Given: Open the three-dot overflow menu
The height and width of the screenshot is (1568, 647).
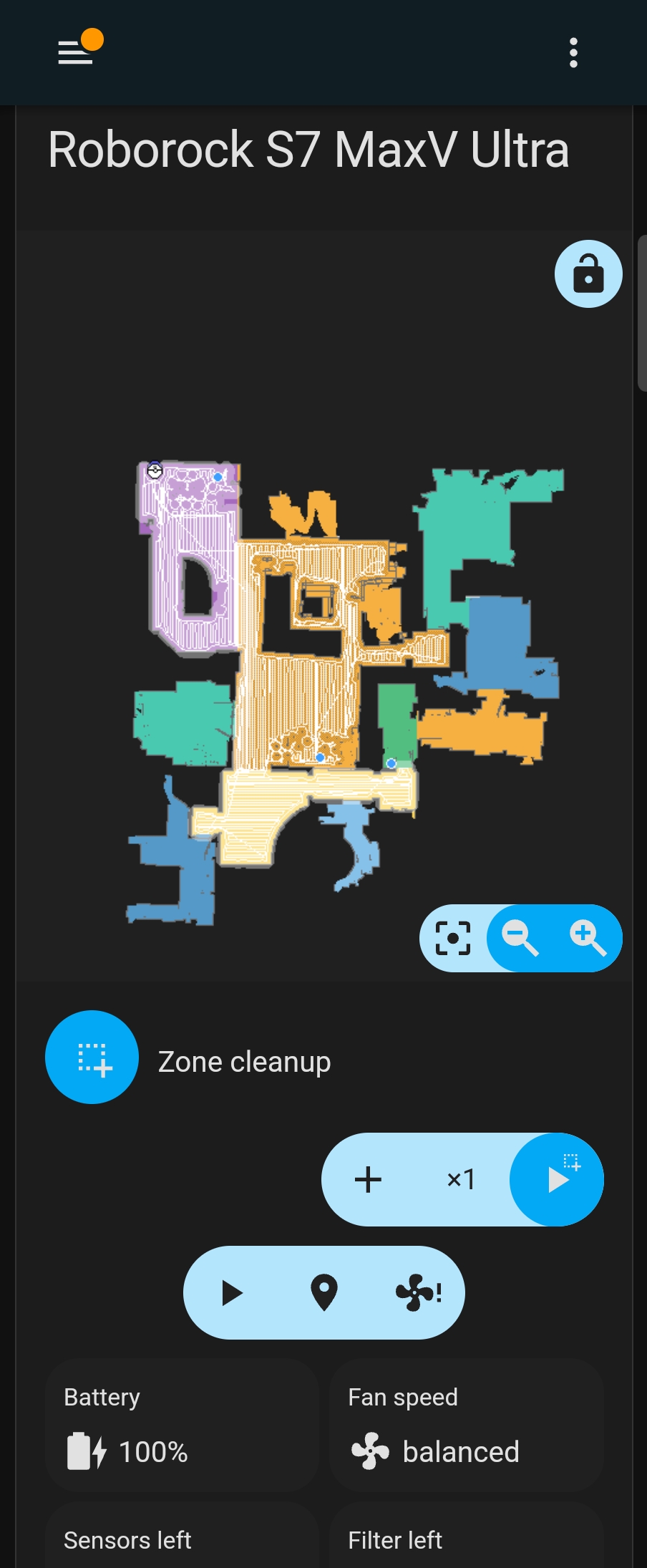Looking at the screenshot, I should click(573, 53).
